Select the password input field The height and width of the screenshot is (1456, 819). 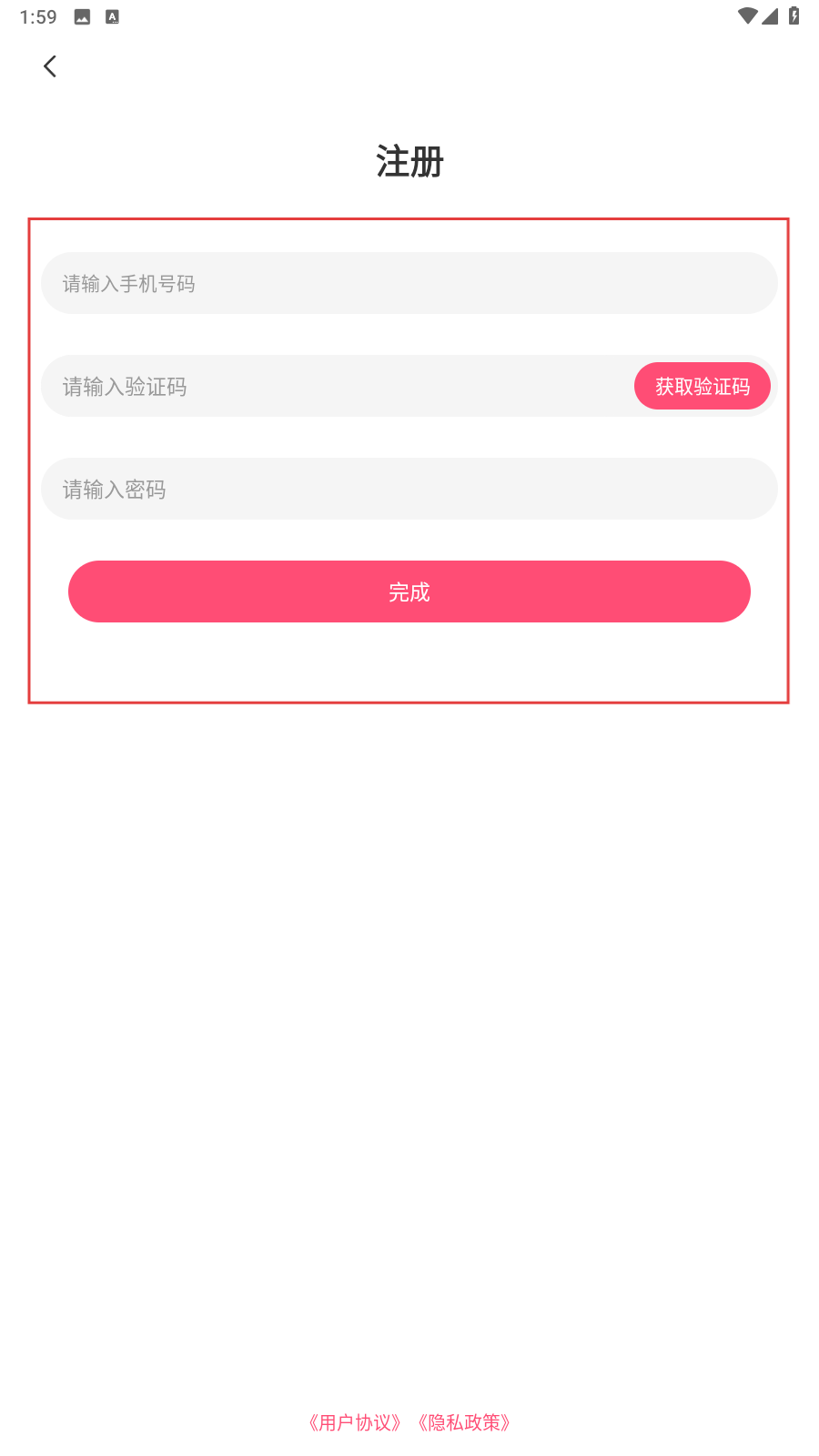click(409, 489)
